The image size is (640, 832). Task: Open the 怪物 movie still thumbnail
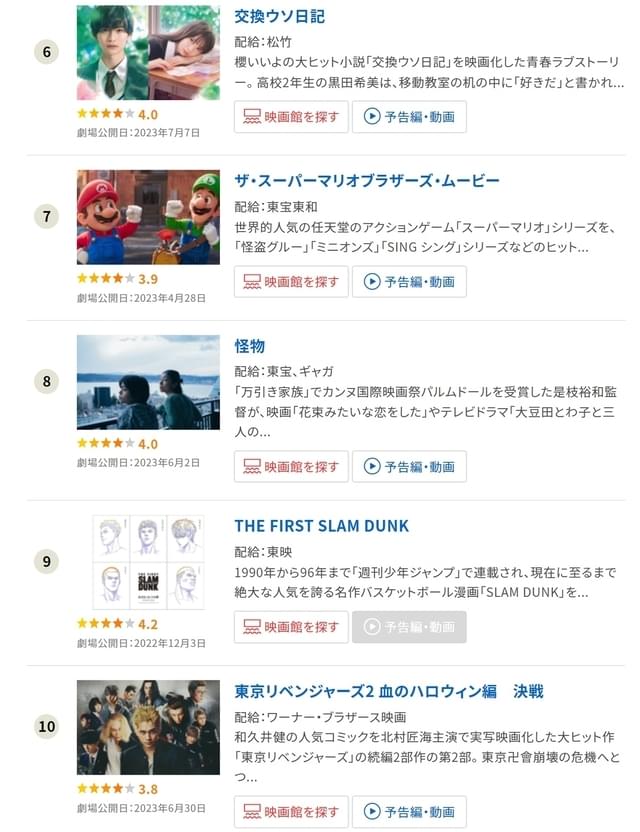[148, 382]
